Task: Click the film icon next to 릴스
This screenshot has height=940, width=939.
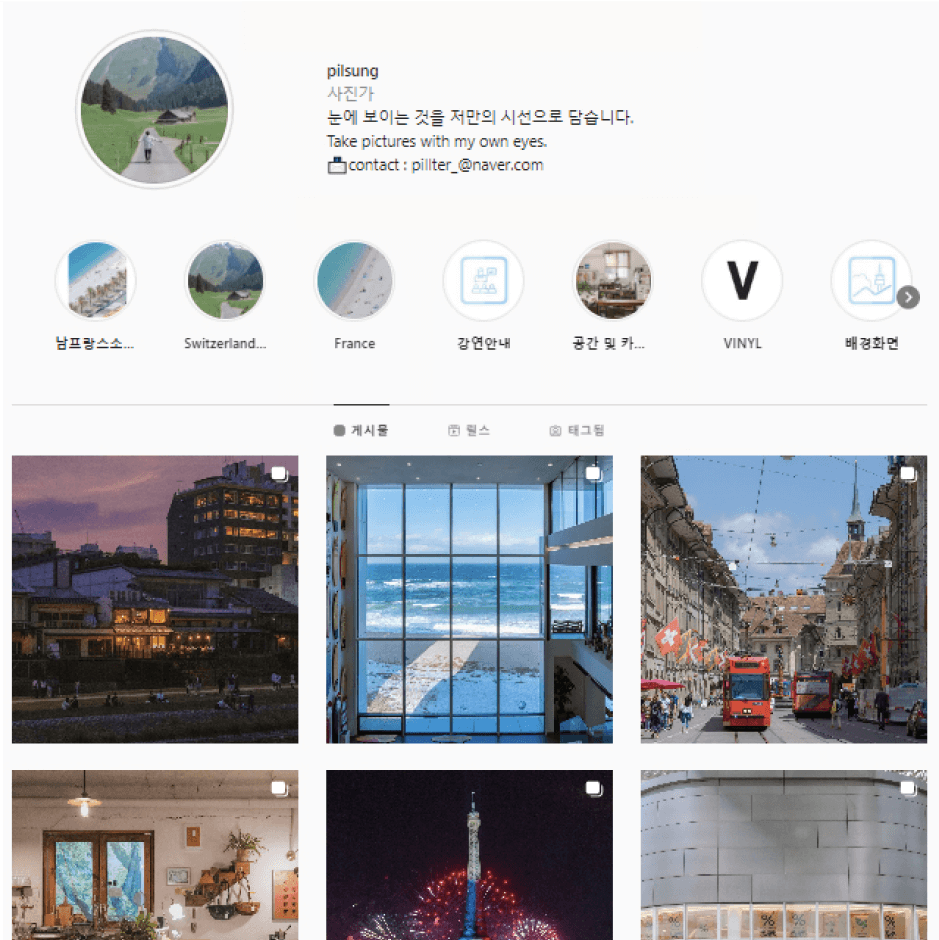Action: pyautogui.click(x=455, y=430)
